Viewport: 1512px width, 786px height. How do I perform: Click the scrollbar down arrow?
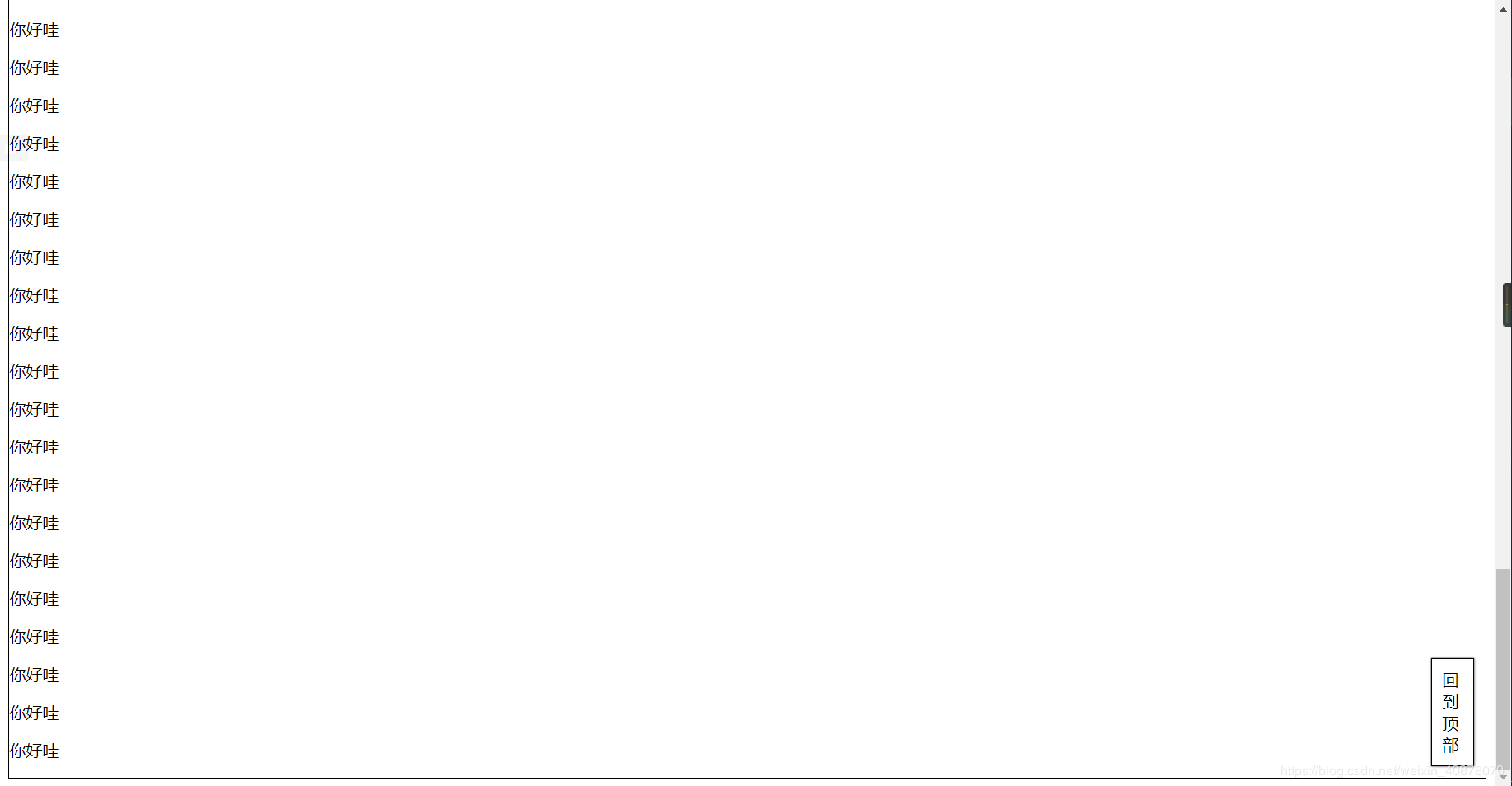(x=1503, y=777)
